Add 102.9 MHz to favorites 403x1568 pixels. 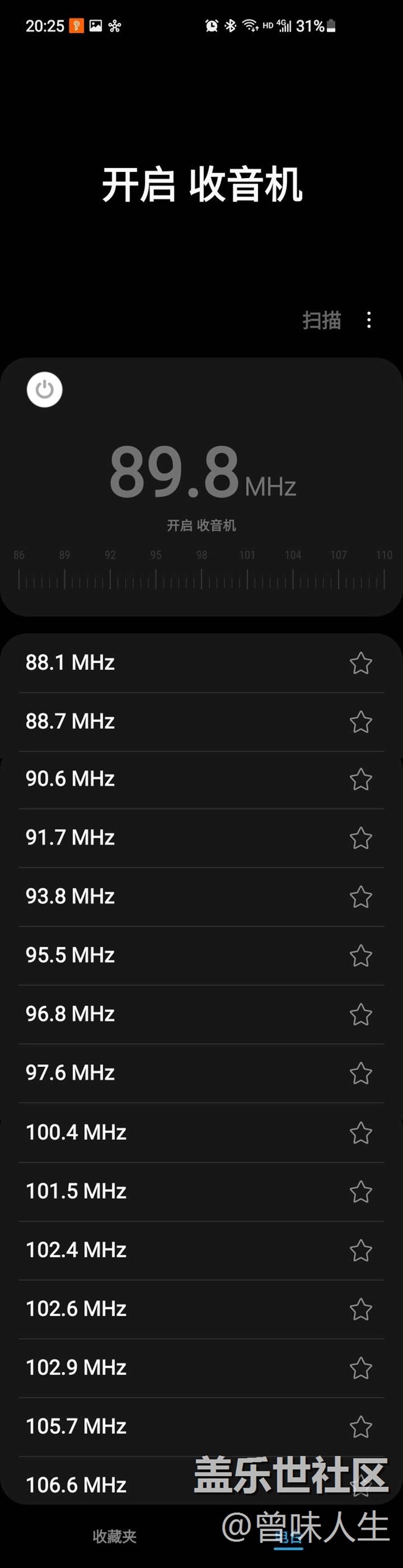tap(361, 1368)
